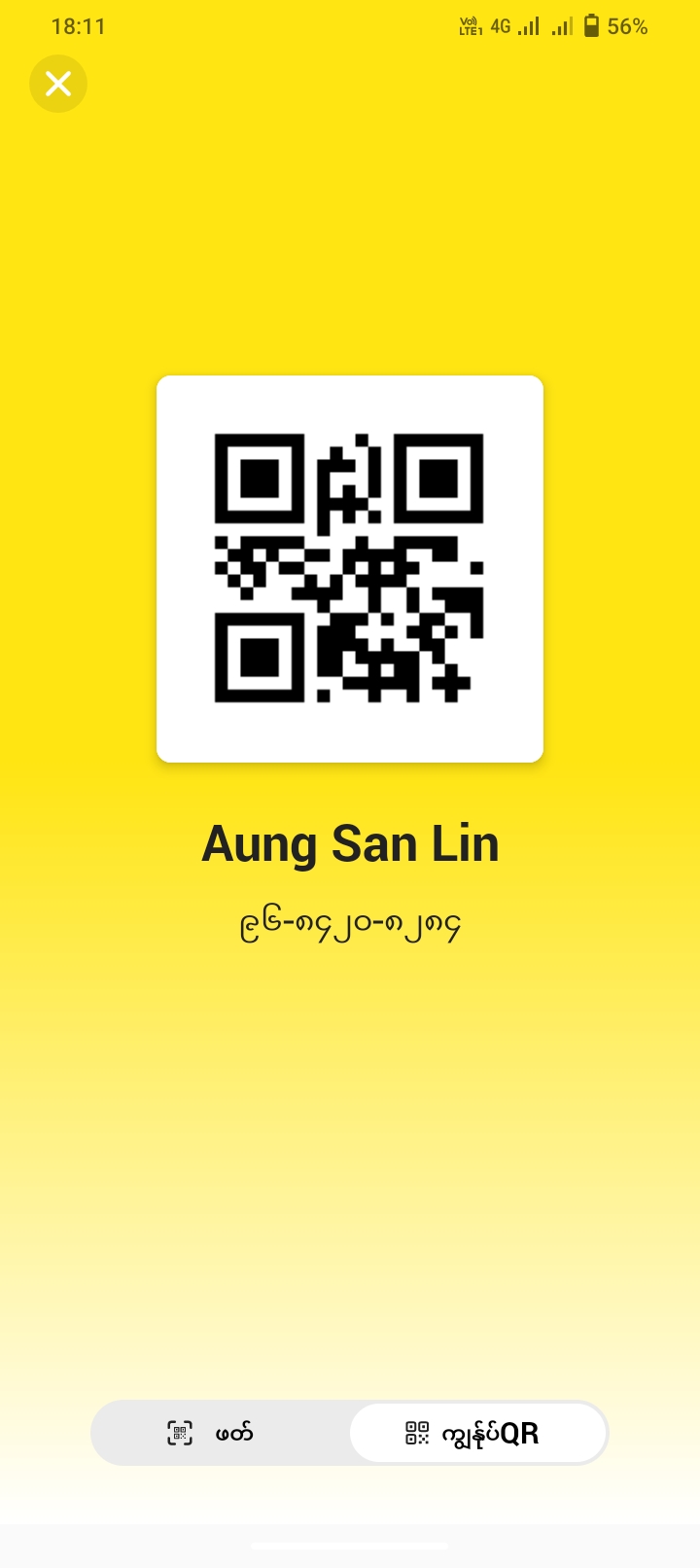Screen dimensions: 700x1568
Task: Close the QR code screen
Action: [58, 84]
